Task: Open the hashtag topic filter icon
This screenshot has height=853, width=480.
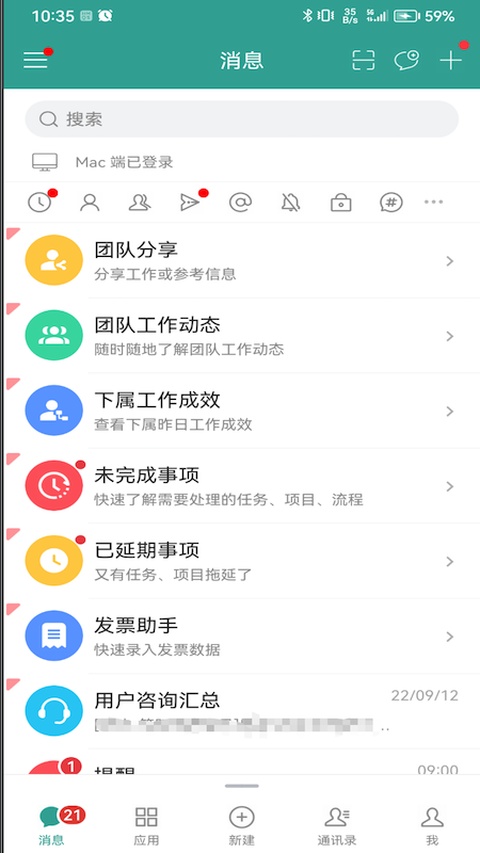Action: (x=391, y=203)
